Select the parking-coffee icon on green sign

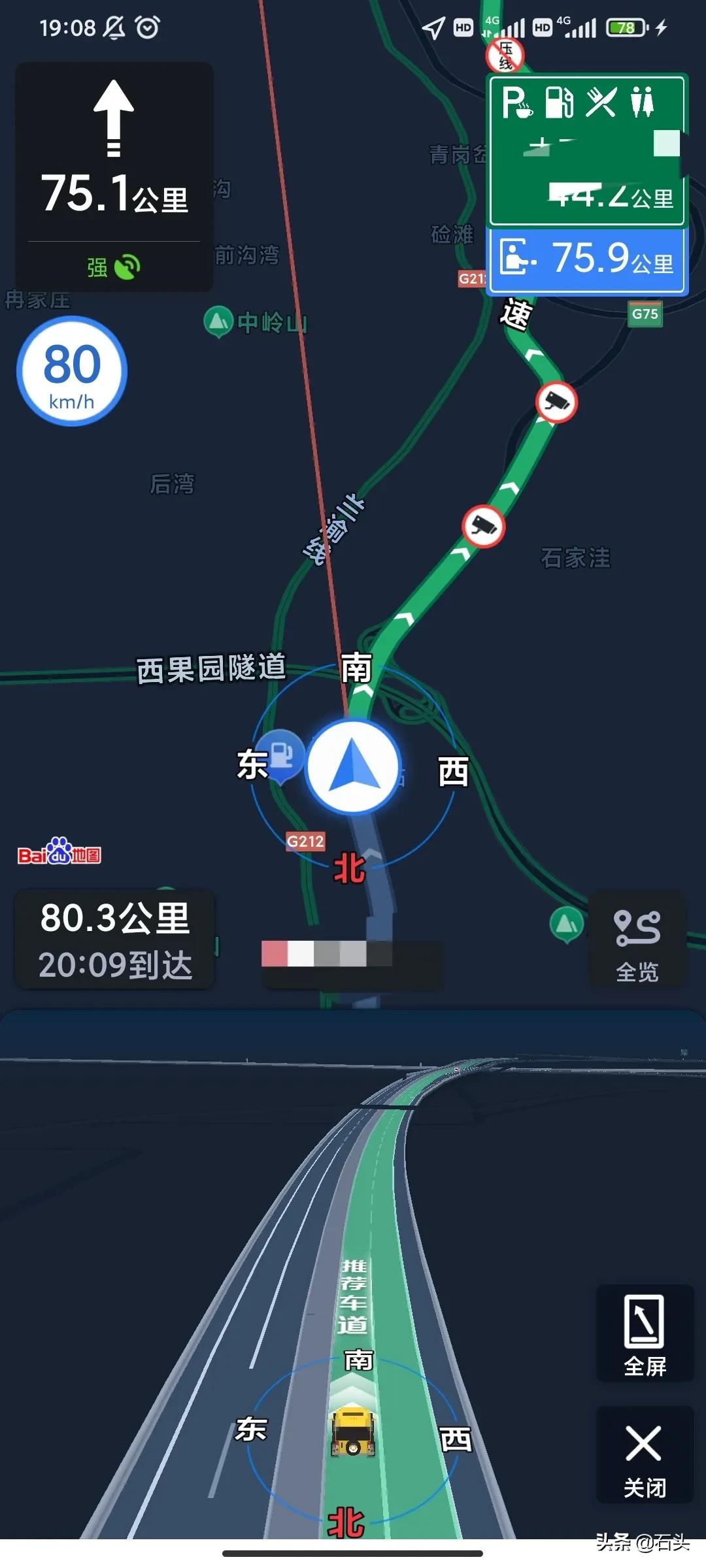(518, 103)
